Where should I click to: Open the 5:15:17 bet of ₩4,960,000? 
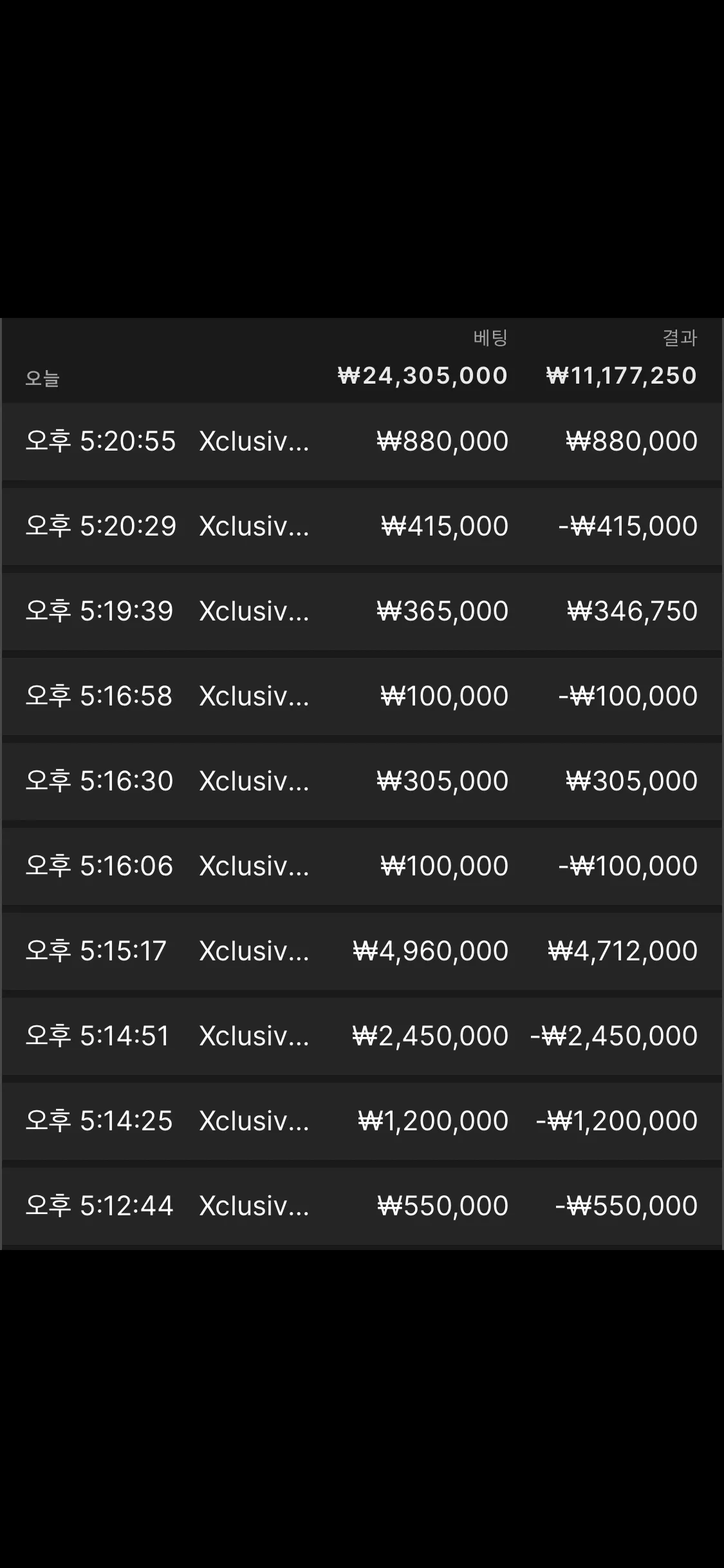pos(362,951)
